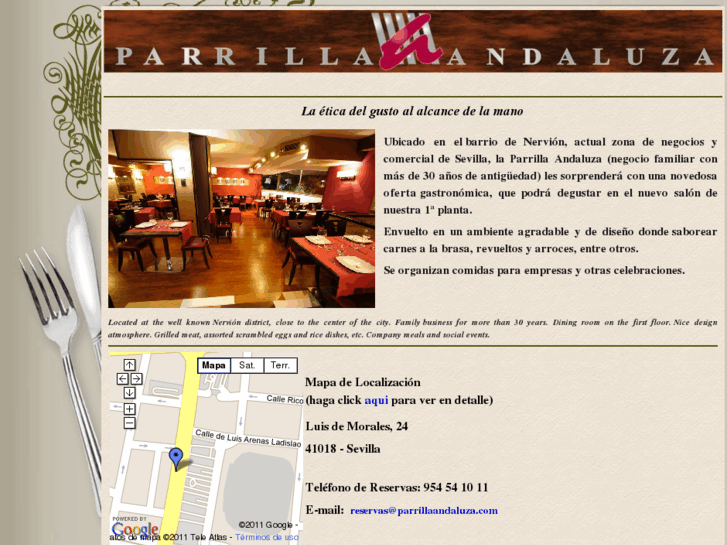Pan the map right with arrow
Screen dimensions: 727x545
click(137, 379)
